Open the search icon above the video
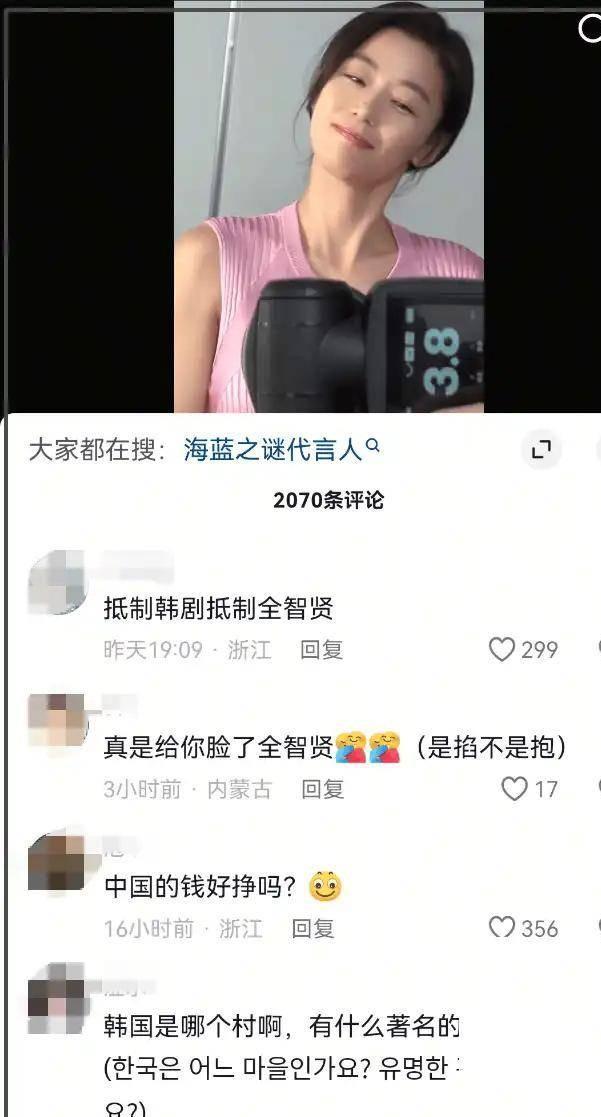 coord(591,29)
